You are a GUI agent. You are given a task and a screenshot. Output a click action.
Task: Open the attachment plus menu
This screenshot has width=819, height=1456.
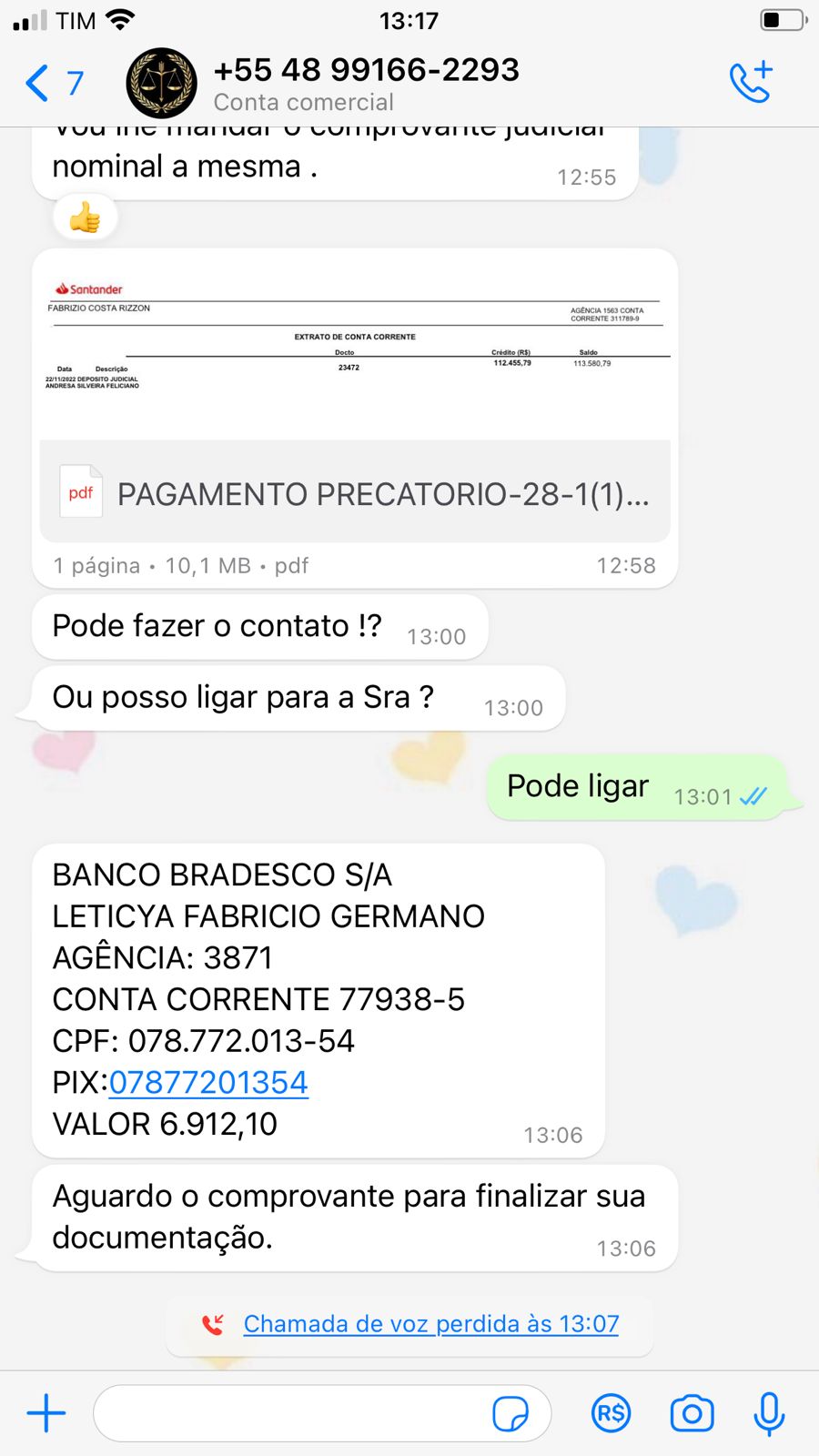[x=46, y=1413]
